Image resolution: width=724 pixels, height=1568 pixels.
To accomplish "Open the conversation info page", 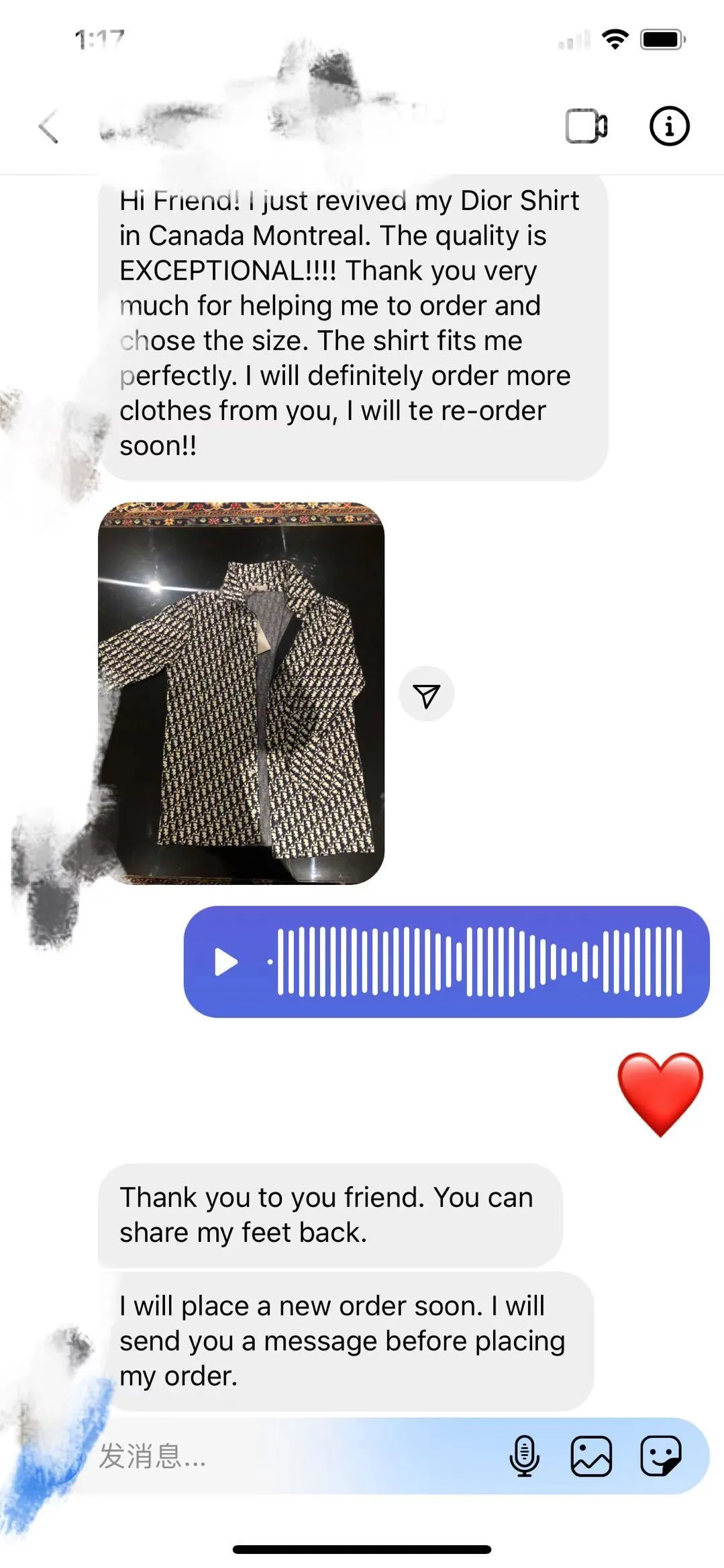I will (x=669, y=125).
